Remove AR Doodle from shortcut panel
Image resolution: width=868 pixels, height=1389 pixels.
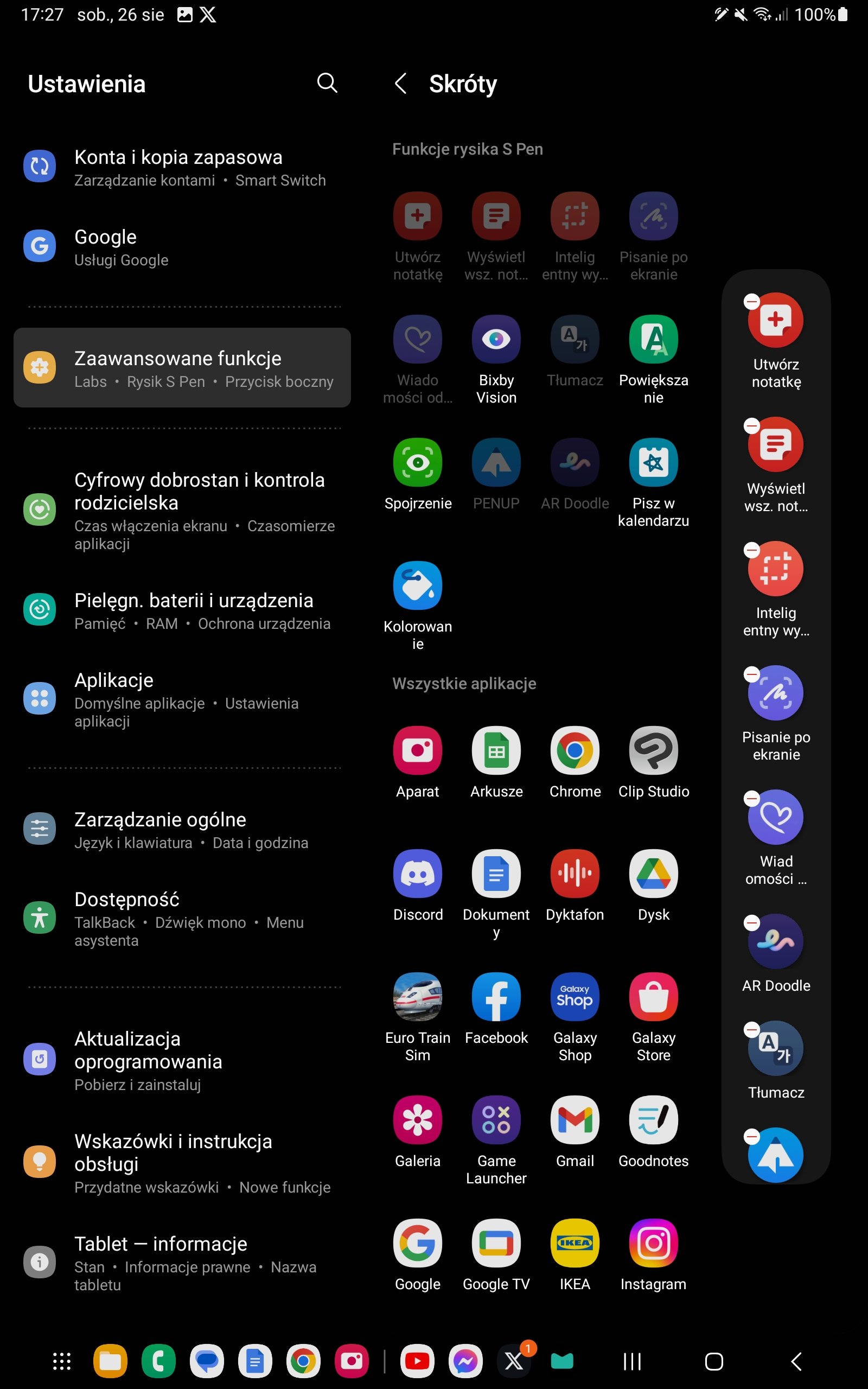pos(751,922)
